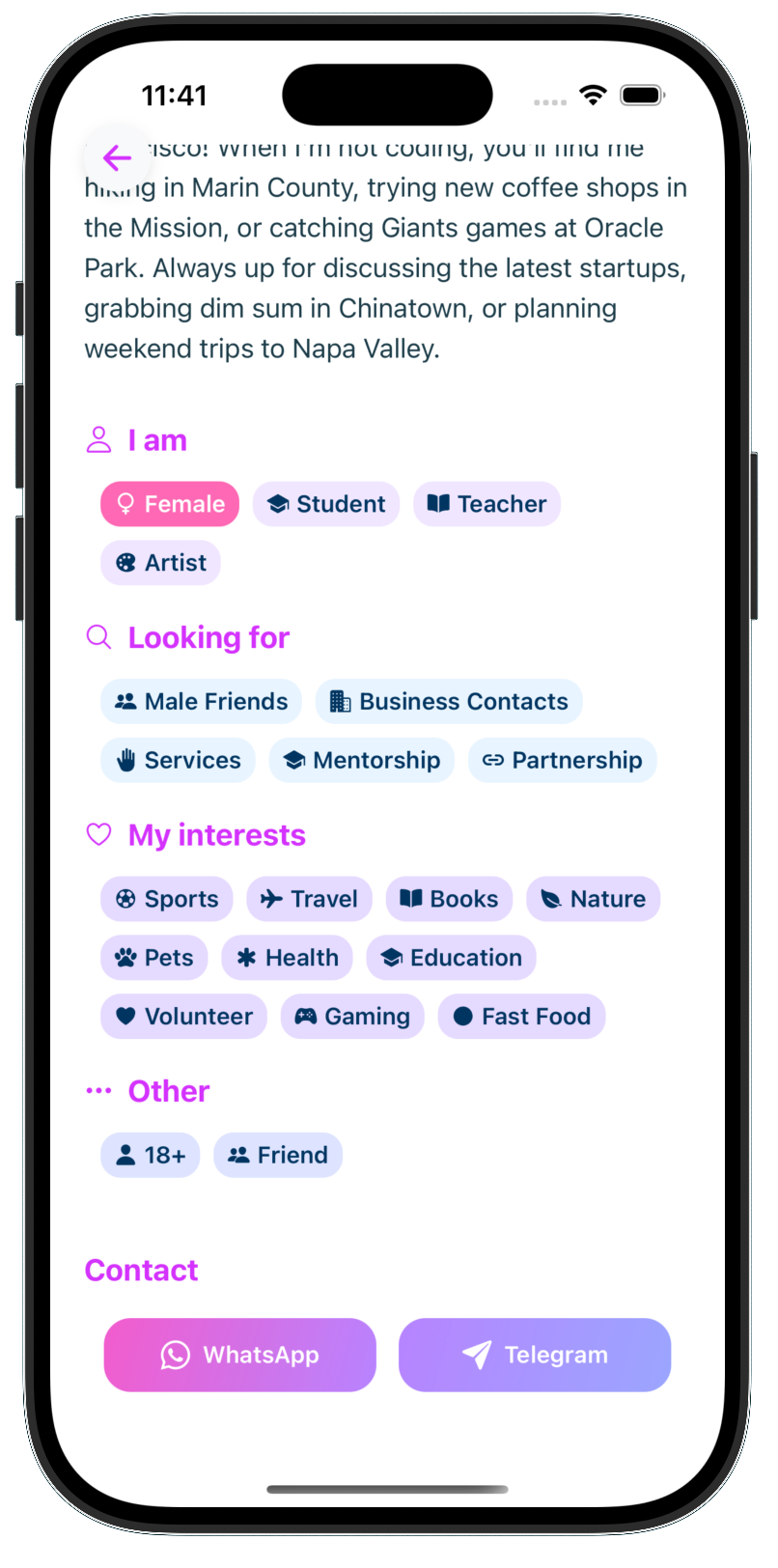Tap the Fast Food chip
The height and width of the screenshot is (1568, 778).
pos(521,1017)
